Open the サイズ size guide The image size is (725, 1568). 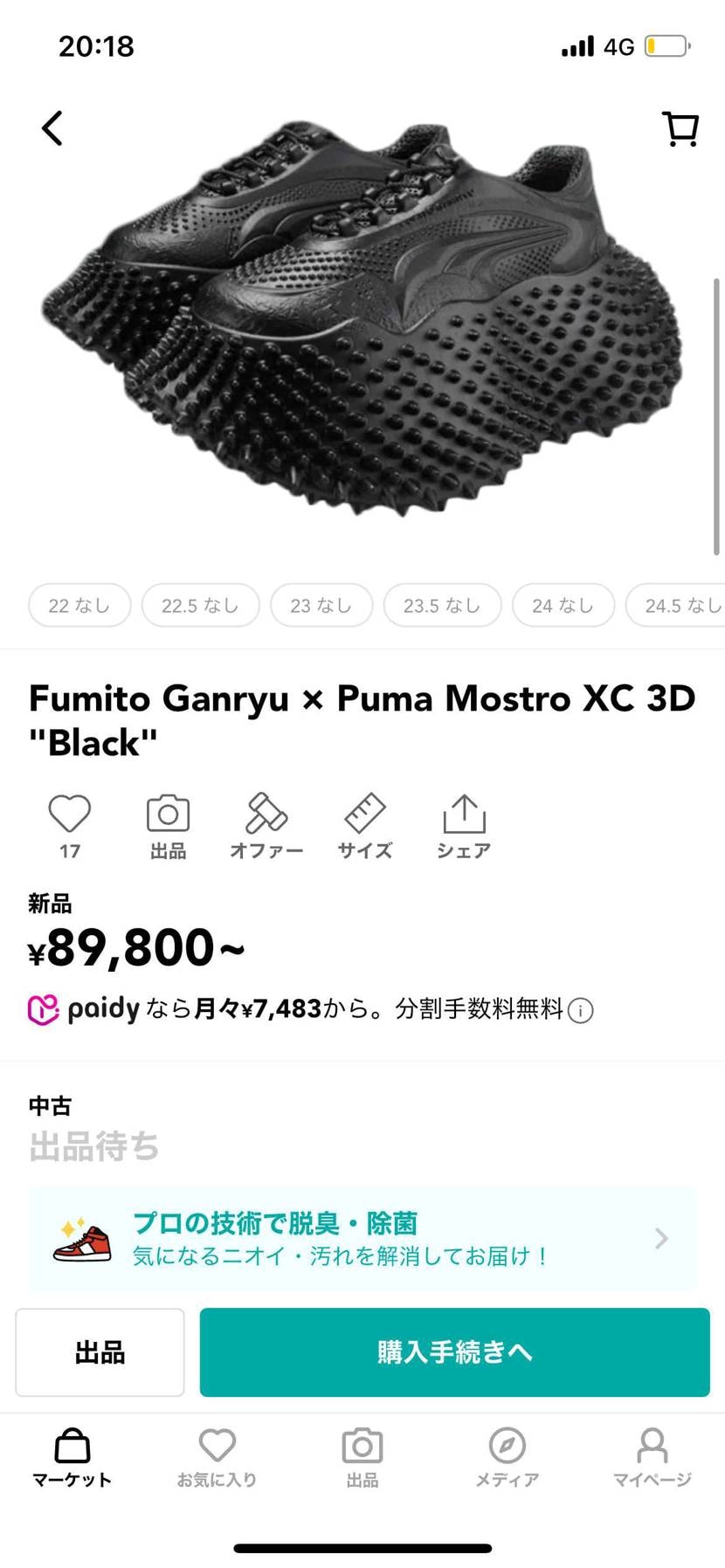click(365, 825)
